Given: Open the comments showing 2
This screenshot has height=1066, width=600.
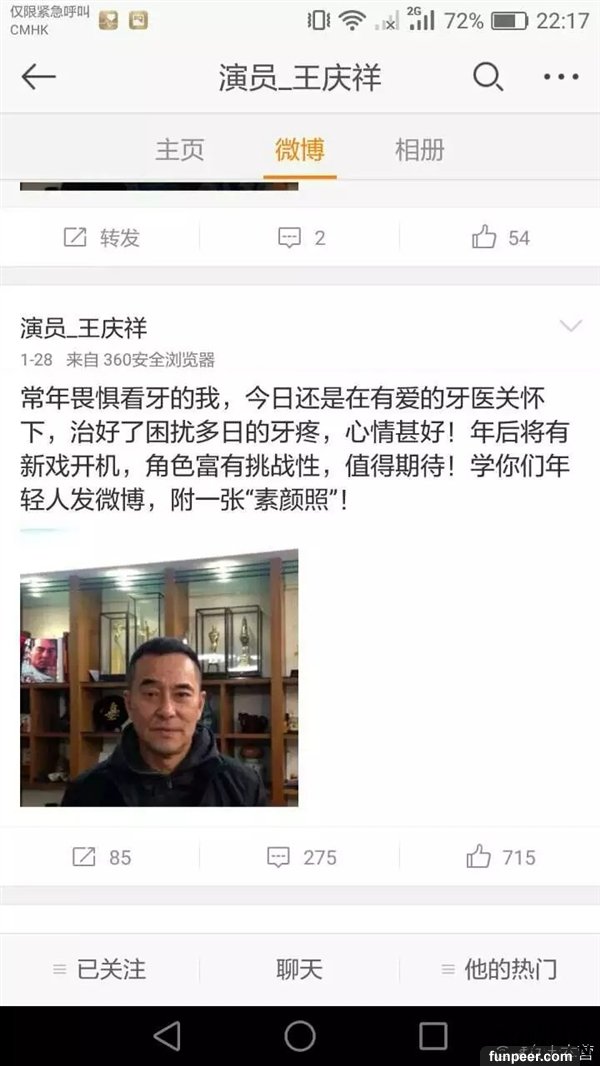Looking at the screenshot, I should tap(301, 238).
